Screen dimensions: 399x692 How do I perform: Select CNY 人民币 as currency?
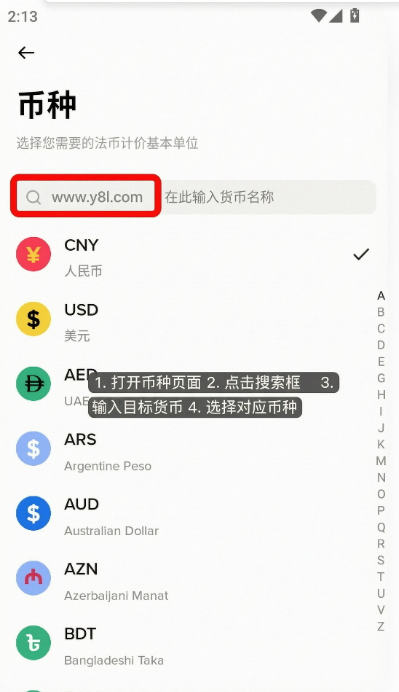194,255
